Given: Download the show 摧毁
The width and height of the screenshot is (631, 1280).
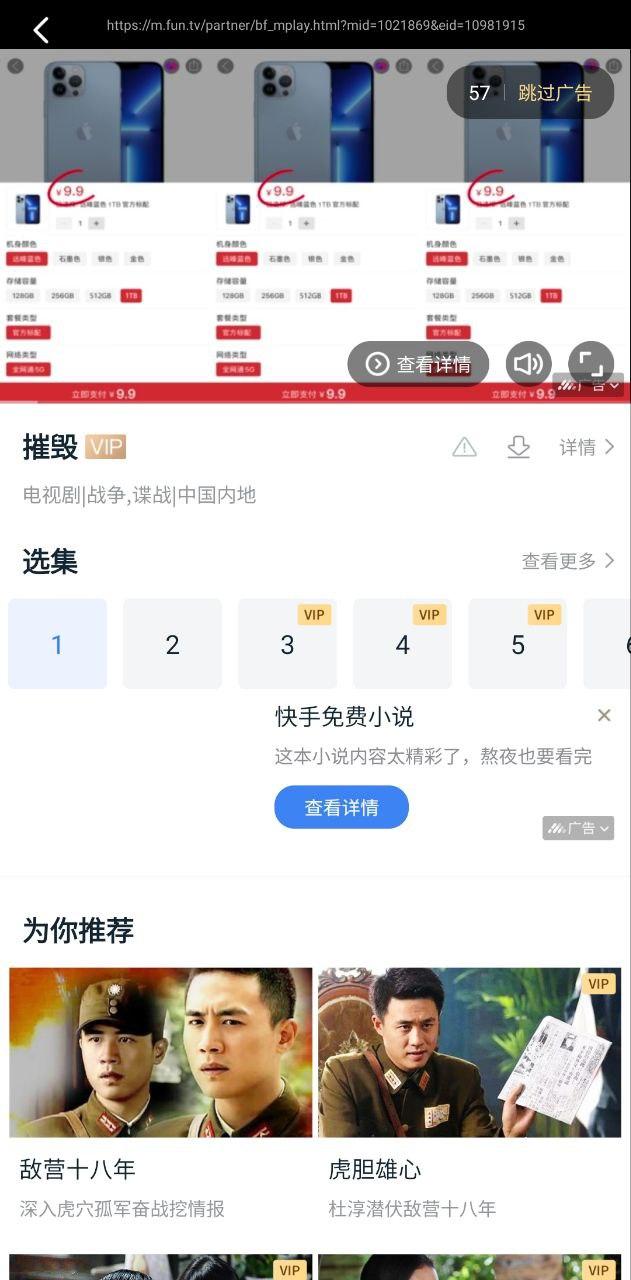Looking at the screenshot, I should (518, 447).
